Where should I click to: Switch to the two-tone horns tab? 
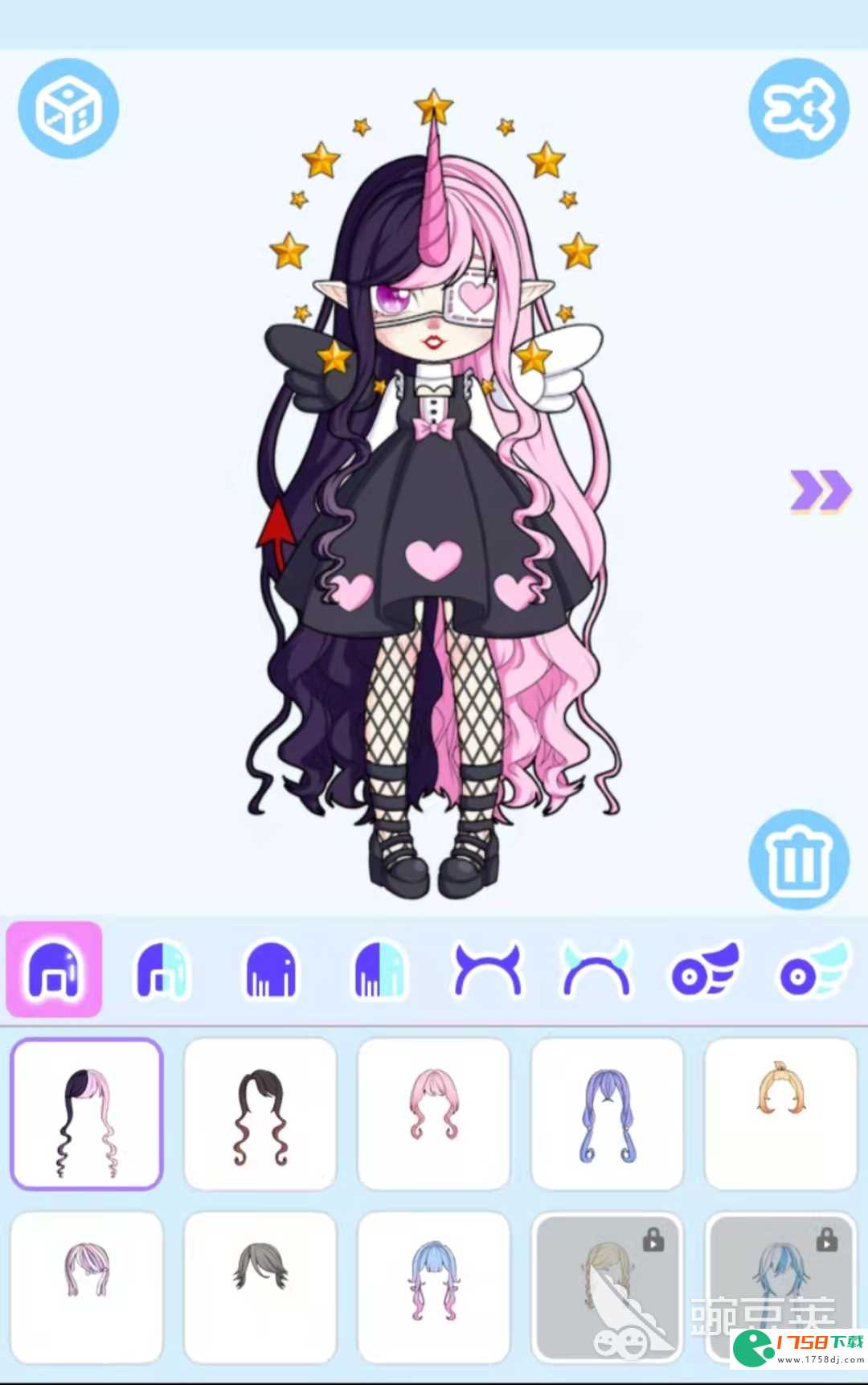point(596,970)
